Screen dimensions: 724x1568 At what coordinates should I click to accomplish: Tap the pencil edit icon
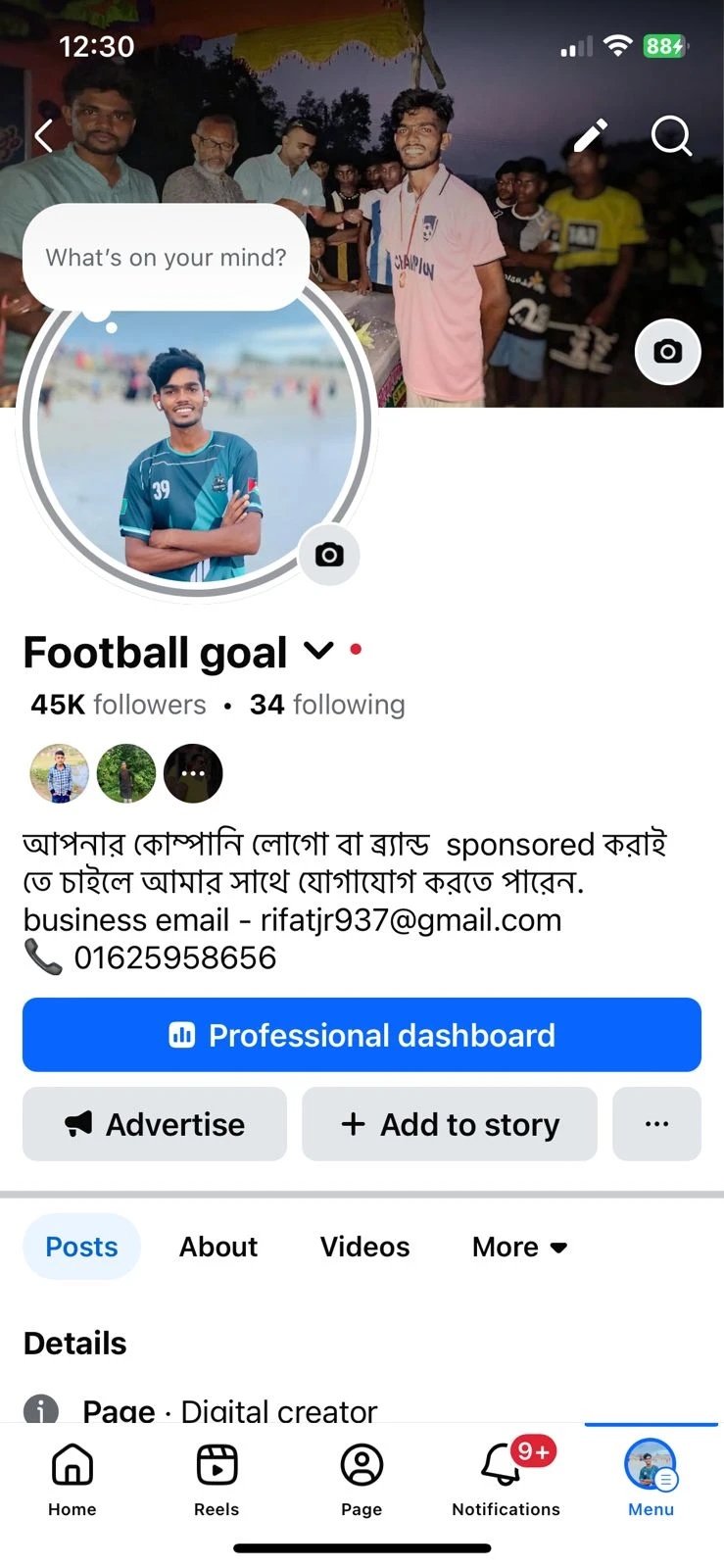pyautogui.click(x=591, y=136)
